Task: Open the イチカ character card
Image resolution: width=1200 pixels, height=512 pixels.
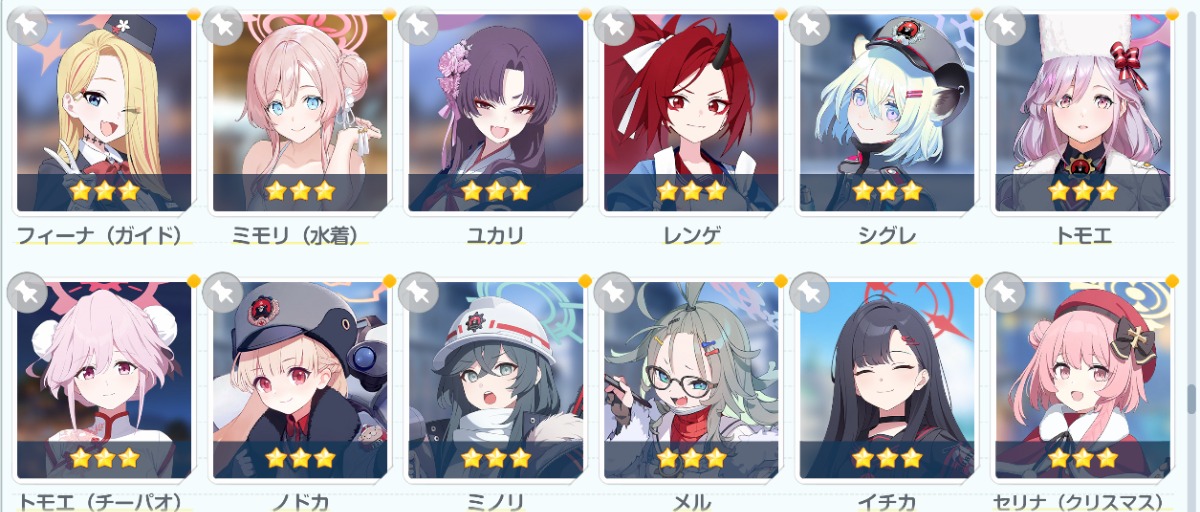Action: [x=887, y=380]
